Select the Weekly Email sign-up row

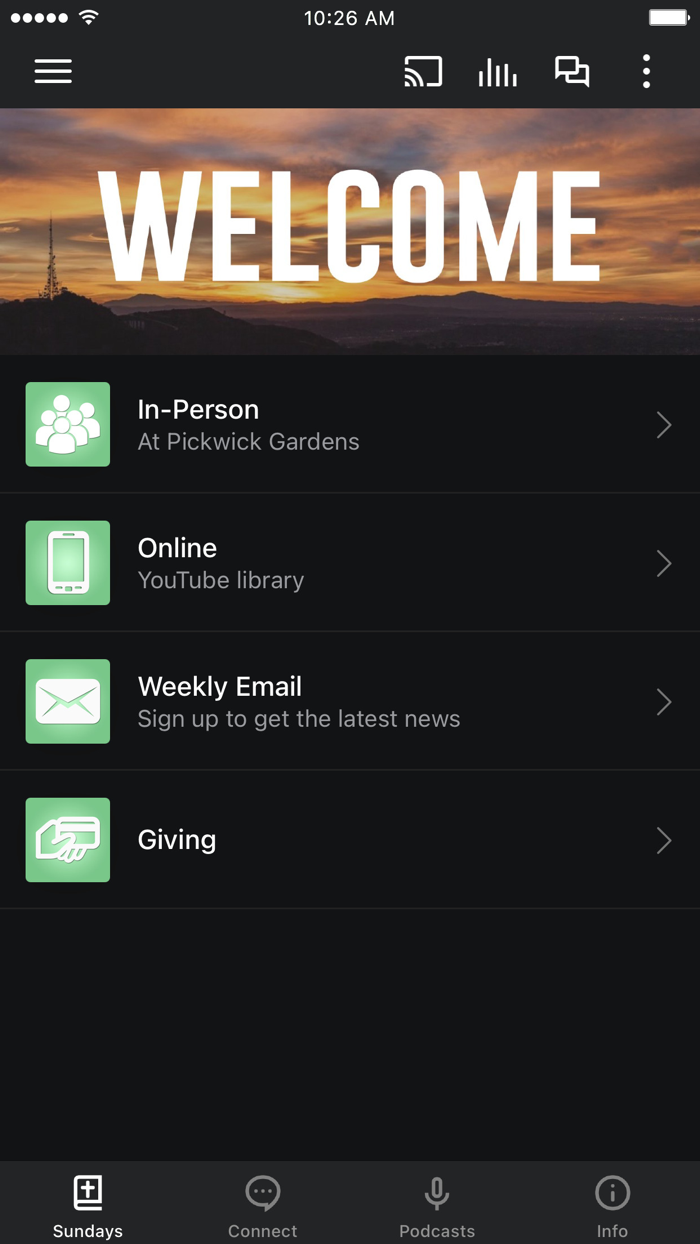tap(350, 702)
